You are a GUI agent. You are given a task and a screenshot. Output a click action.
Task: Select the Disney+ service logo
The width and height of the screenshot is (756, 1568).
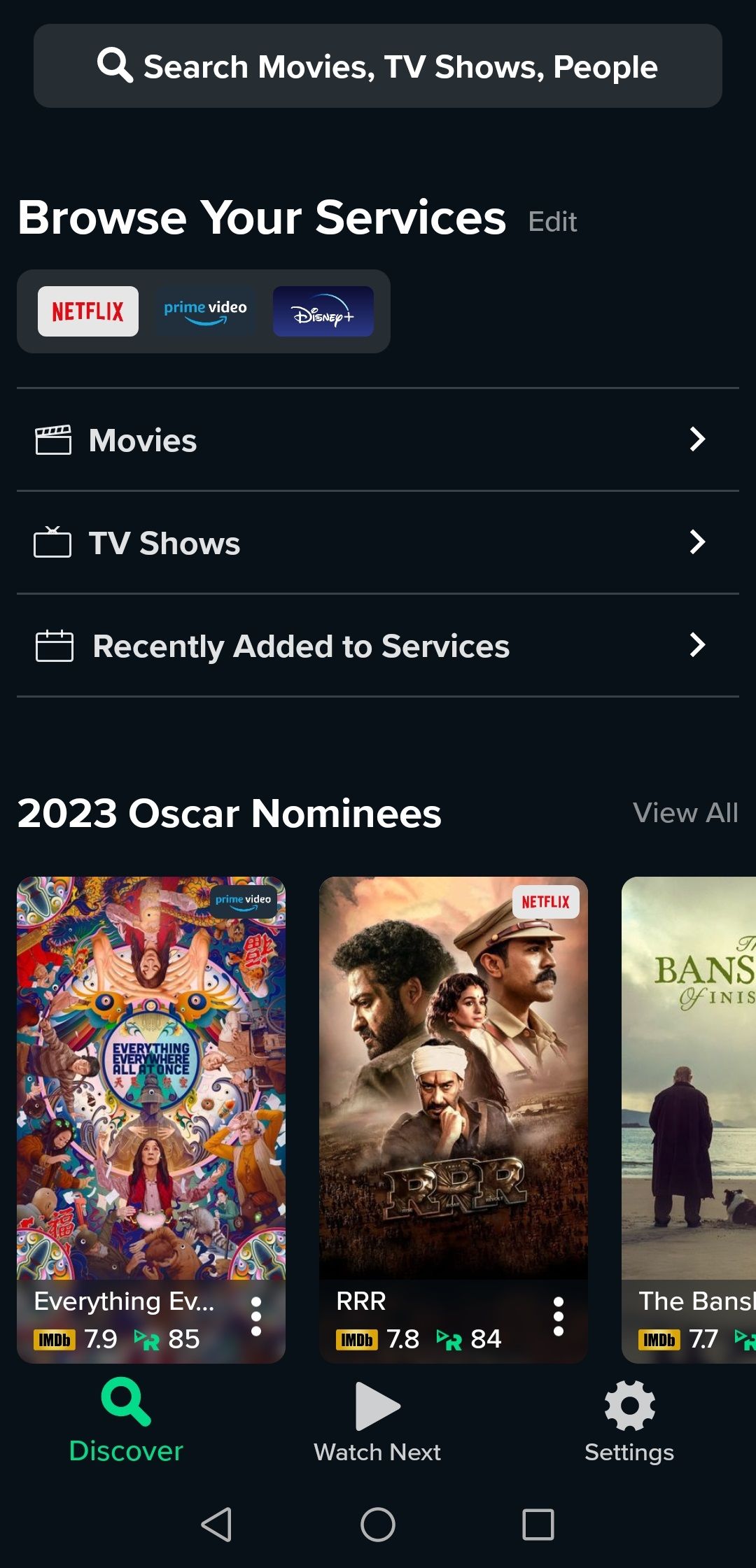[x=323, y=311]
